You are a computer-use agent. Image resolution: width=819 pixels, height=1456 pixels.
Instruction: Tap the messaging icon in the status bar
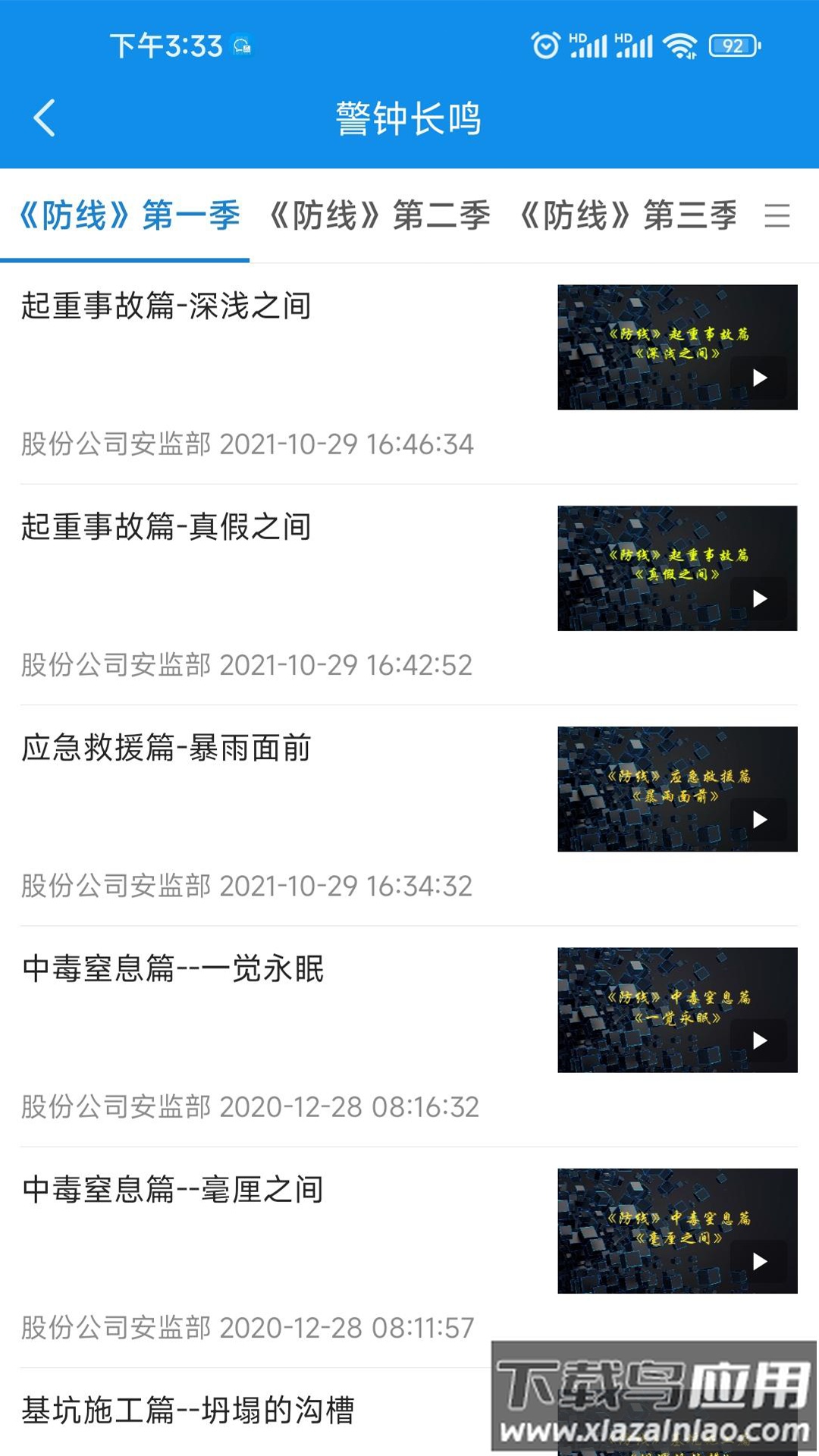(241, 45)
